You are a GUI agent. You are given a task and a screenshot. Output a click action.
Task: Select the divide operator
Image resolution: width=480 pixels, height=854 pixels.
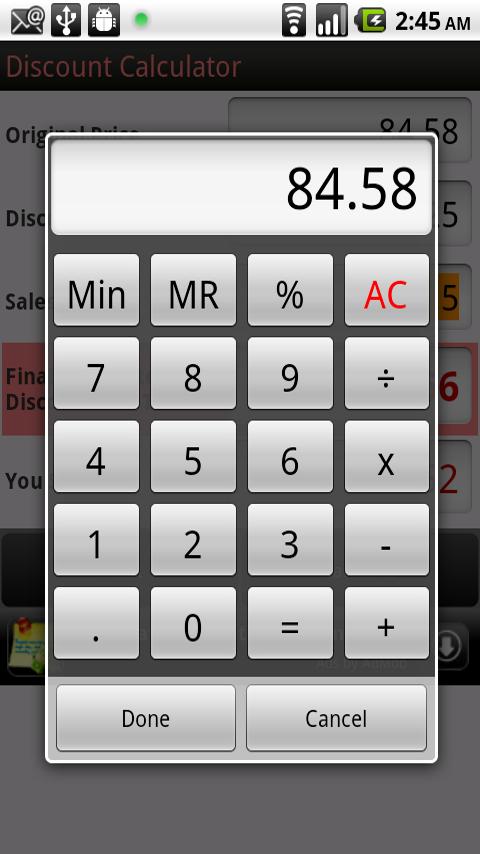tap(387, 373)
